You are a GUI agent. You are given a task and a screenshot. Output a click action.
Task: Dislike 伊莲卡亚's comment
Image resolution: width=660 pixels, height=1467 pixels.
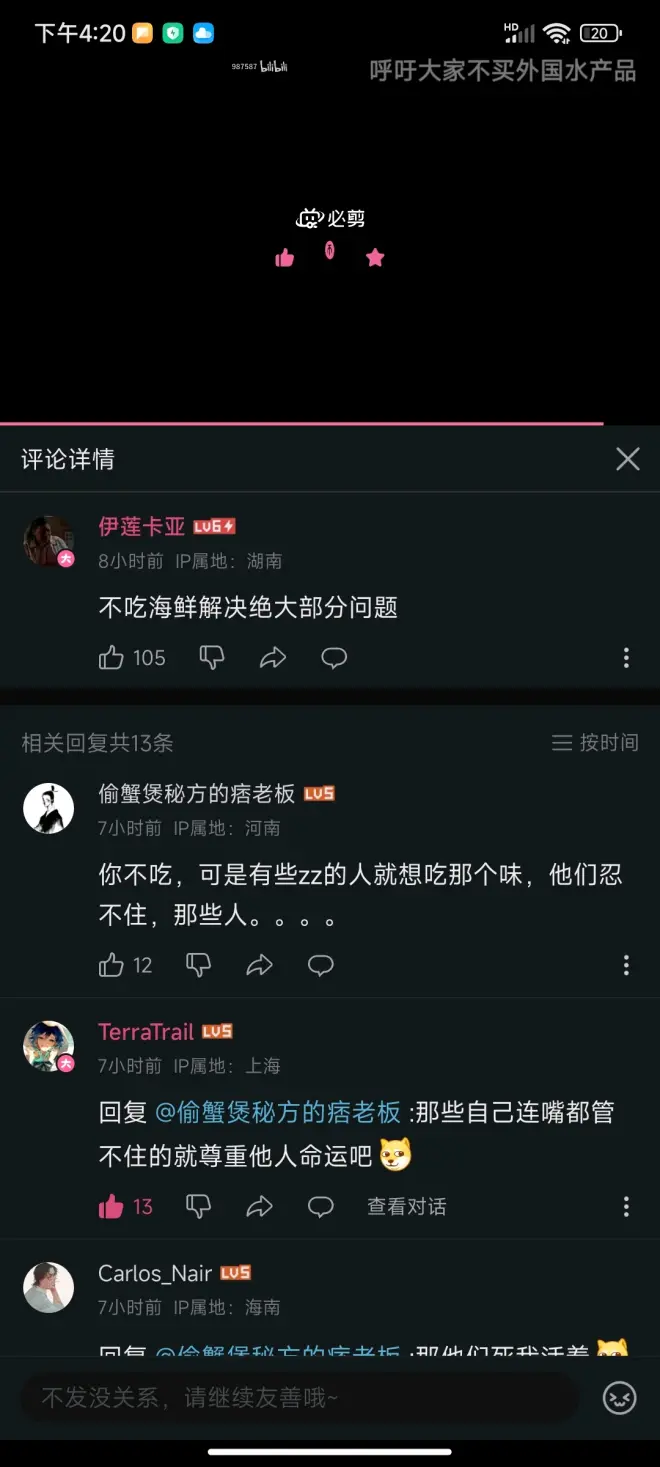click(x=212, y=658)
